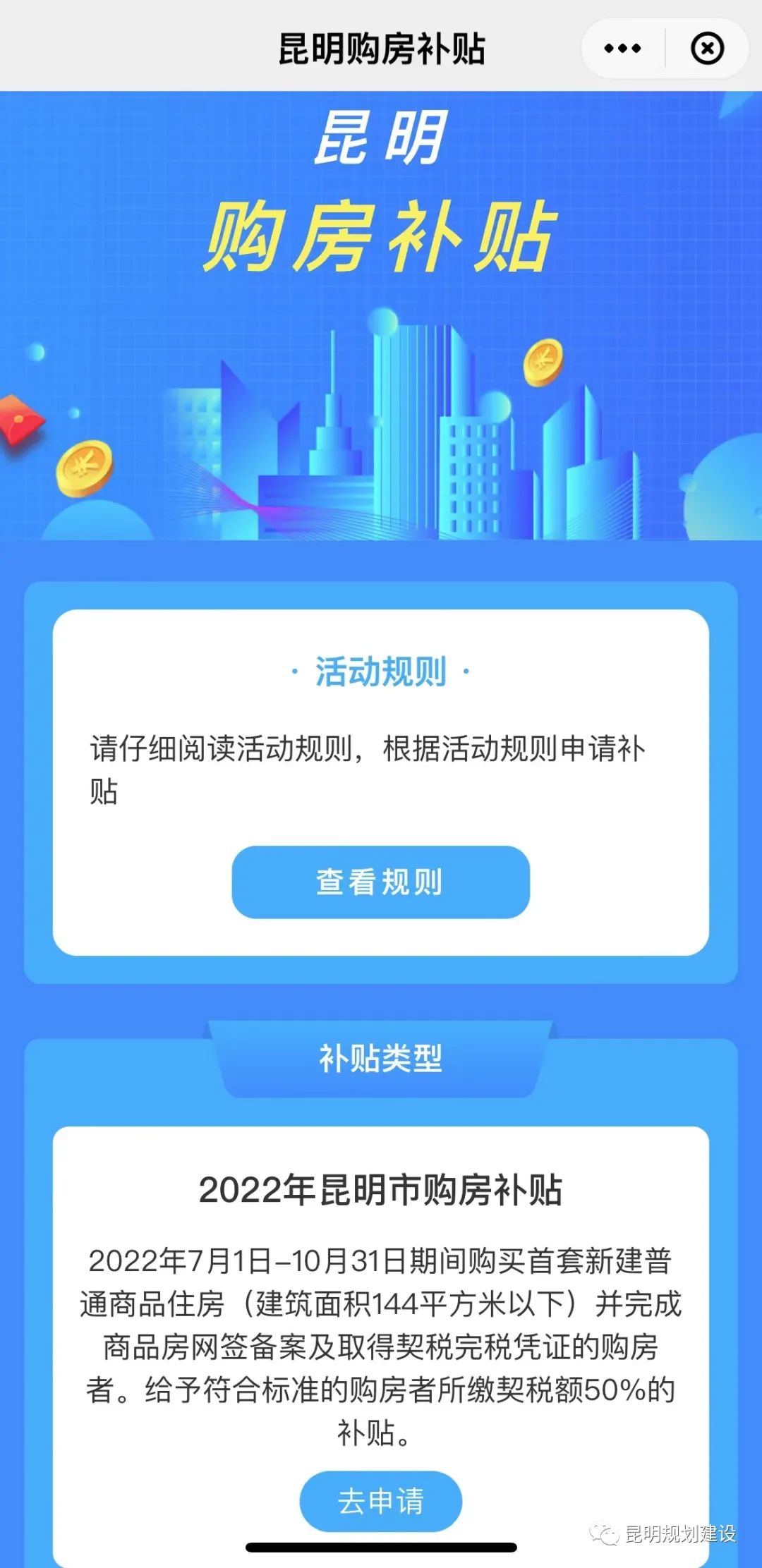Tap 去申请 to apply for the subsidy
Screen dimensions: 762x1568
point(380,1501)
